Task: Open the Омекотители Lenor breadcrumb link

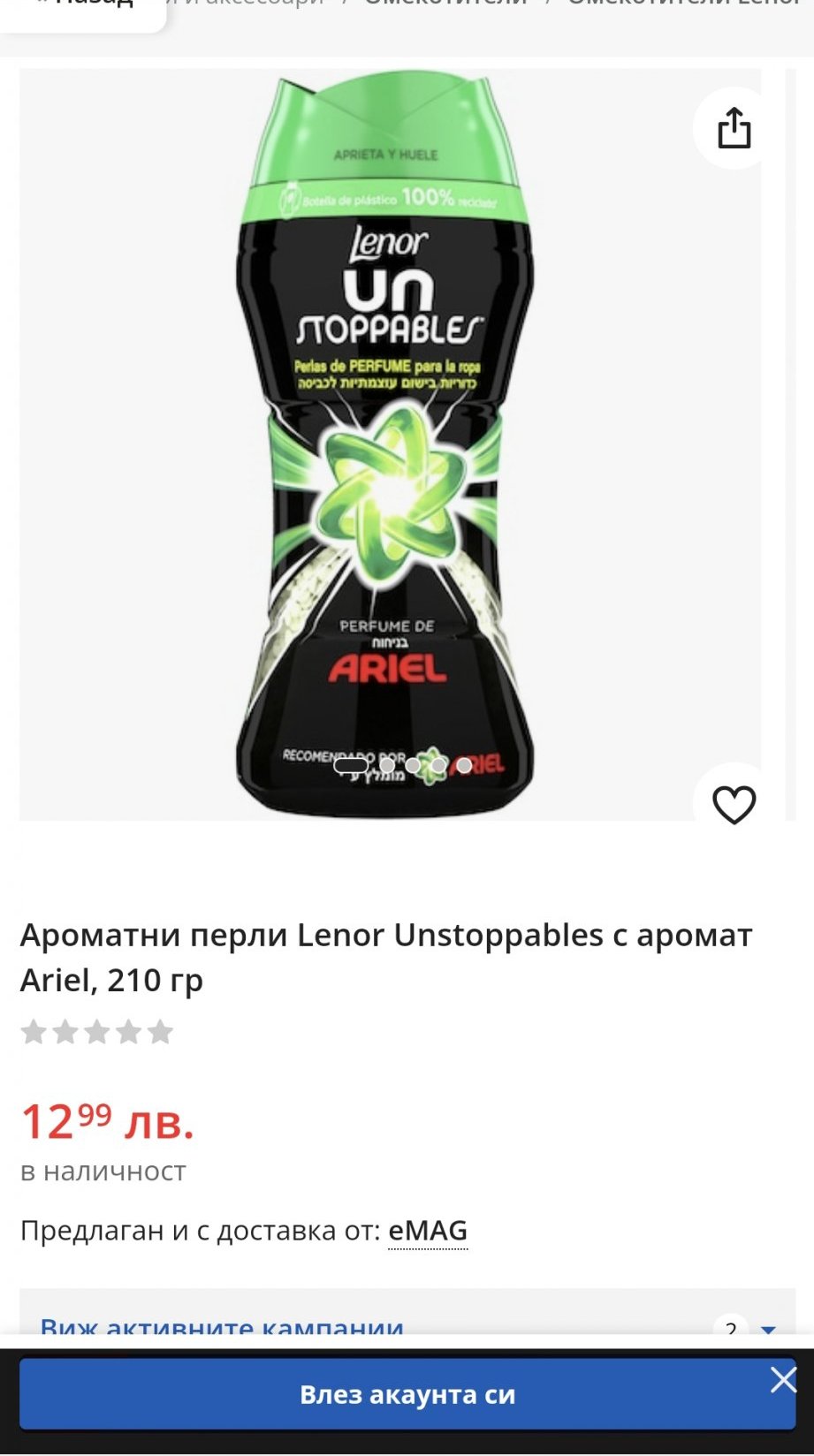Action: point(685,4)
